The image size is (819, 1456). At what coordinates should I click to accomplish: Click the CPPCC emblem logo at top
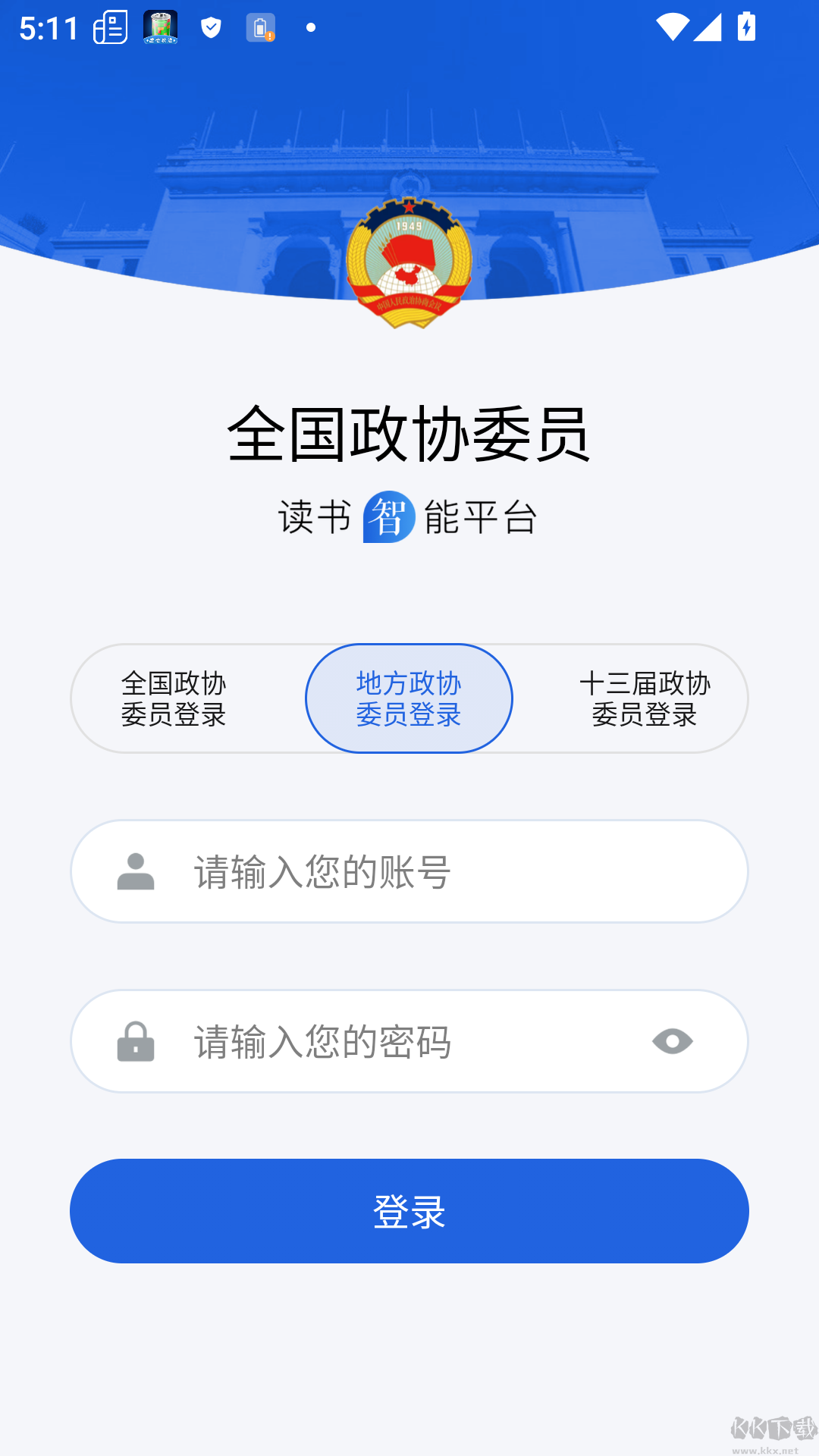(409, 262)
